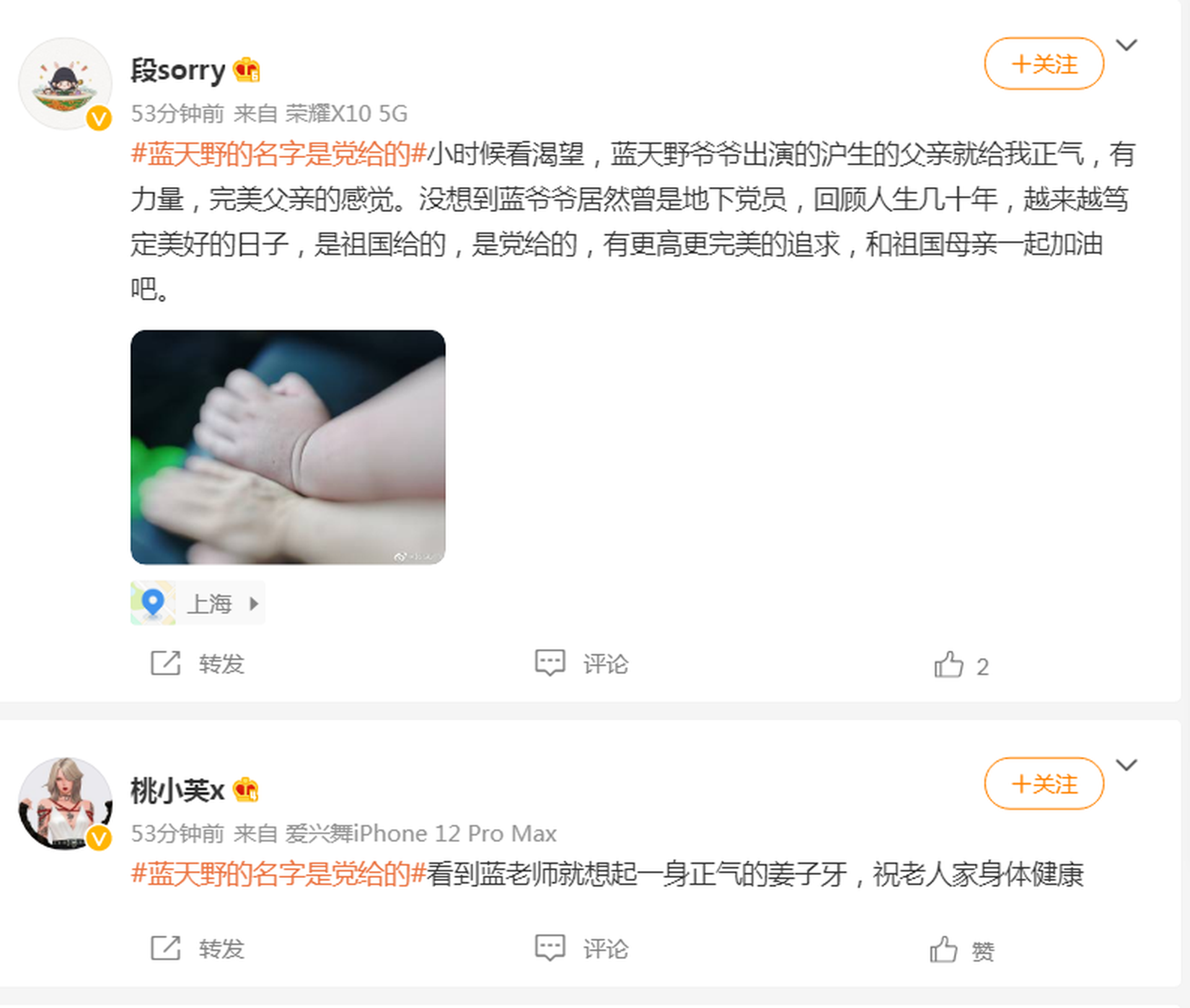Image resolution: width=1190 pixels, height=1008 pixels.
Task: Repost 桃小芙x's post via 转发
Action: click(x=198, y=948)
